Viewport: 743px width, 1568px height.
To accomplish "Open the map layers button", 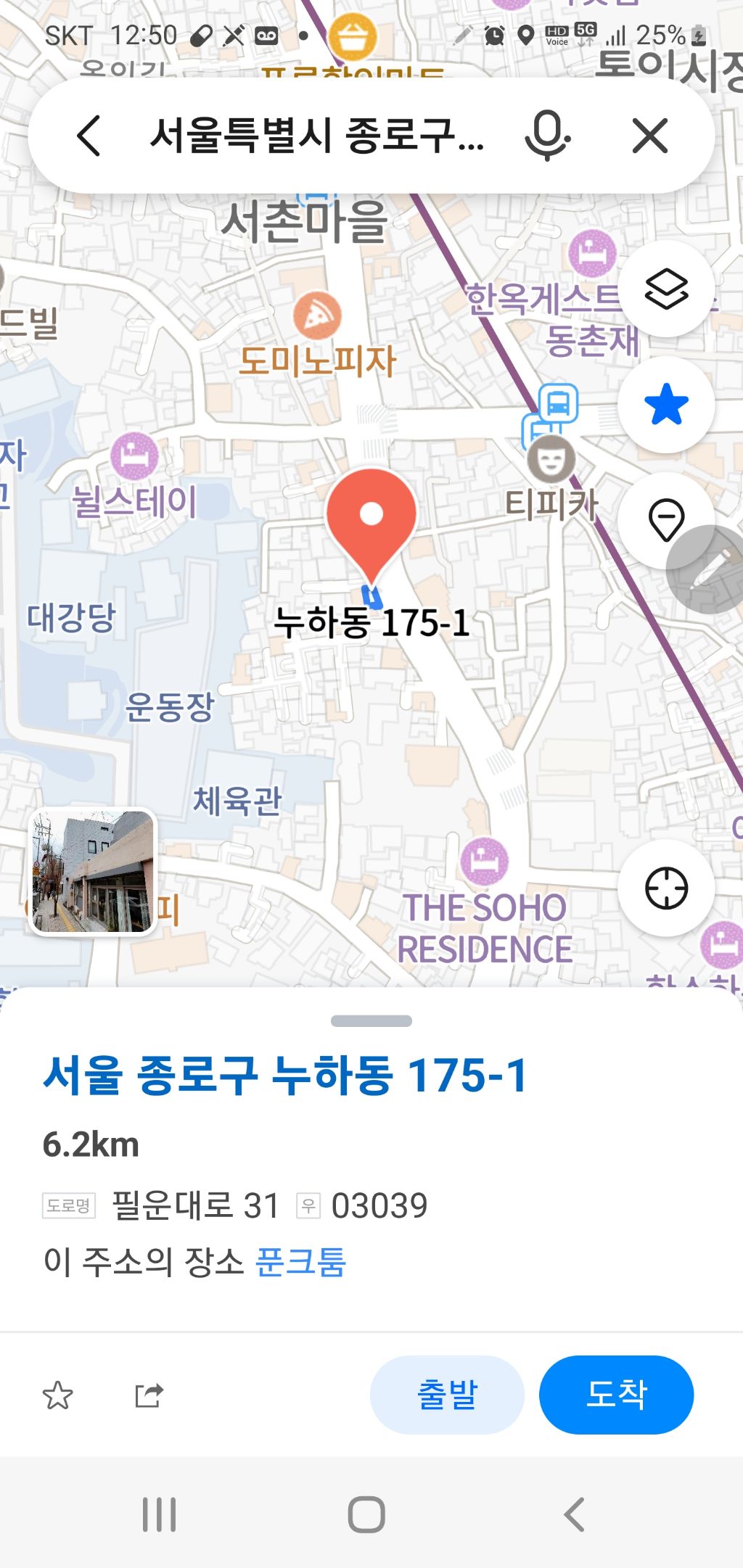I will coord(666,289).
